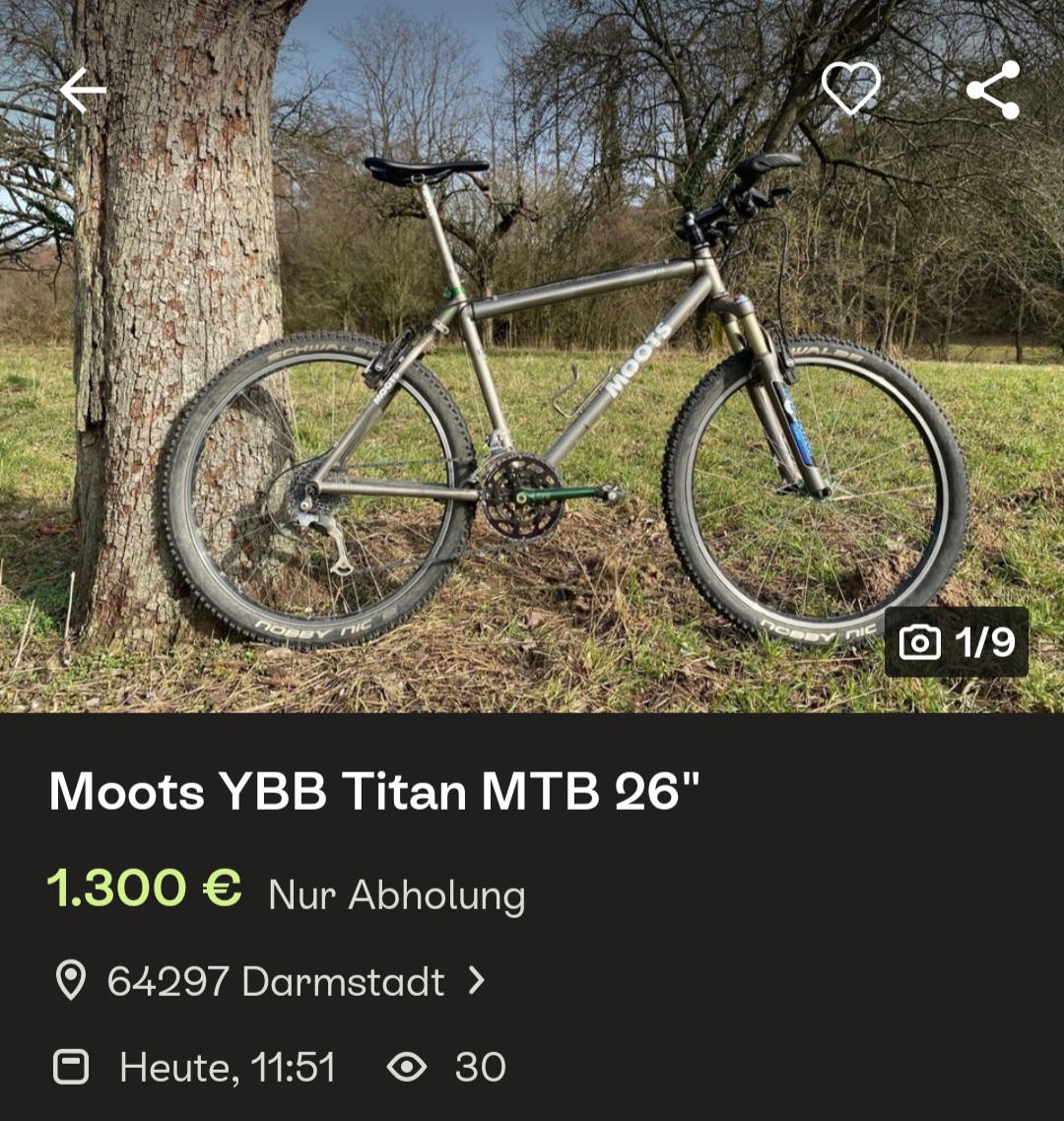
Task: Open location 64297 Darmstadt
Action: pyautogui.click(x=275, y=981)
